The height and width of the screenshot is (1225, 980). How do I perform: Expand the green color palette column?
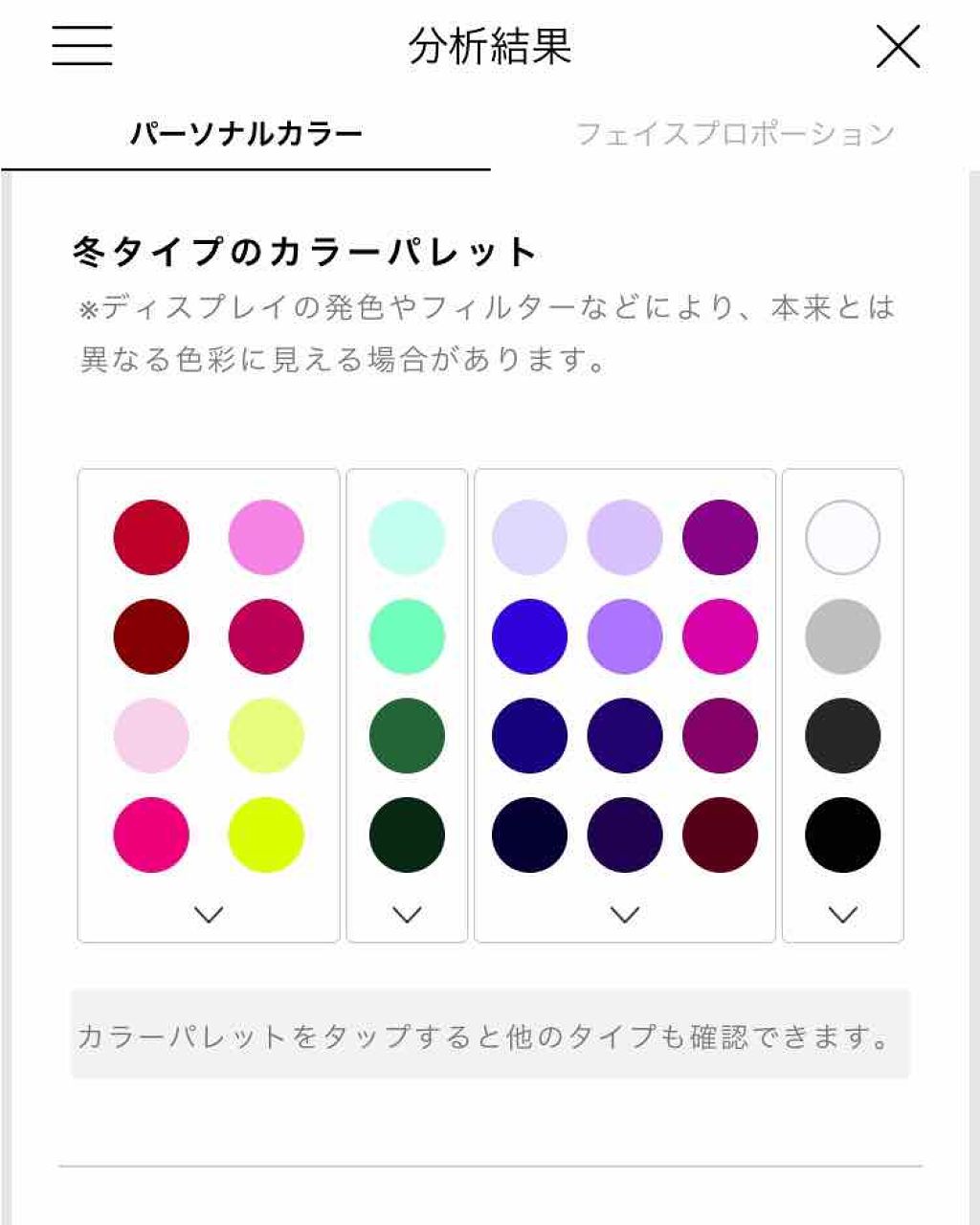pos(407,912)
